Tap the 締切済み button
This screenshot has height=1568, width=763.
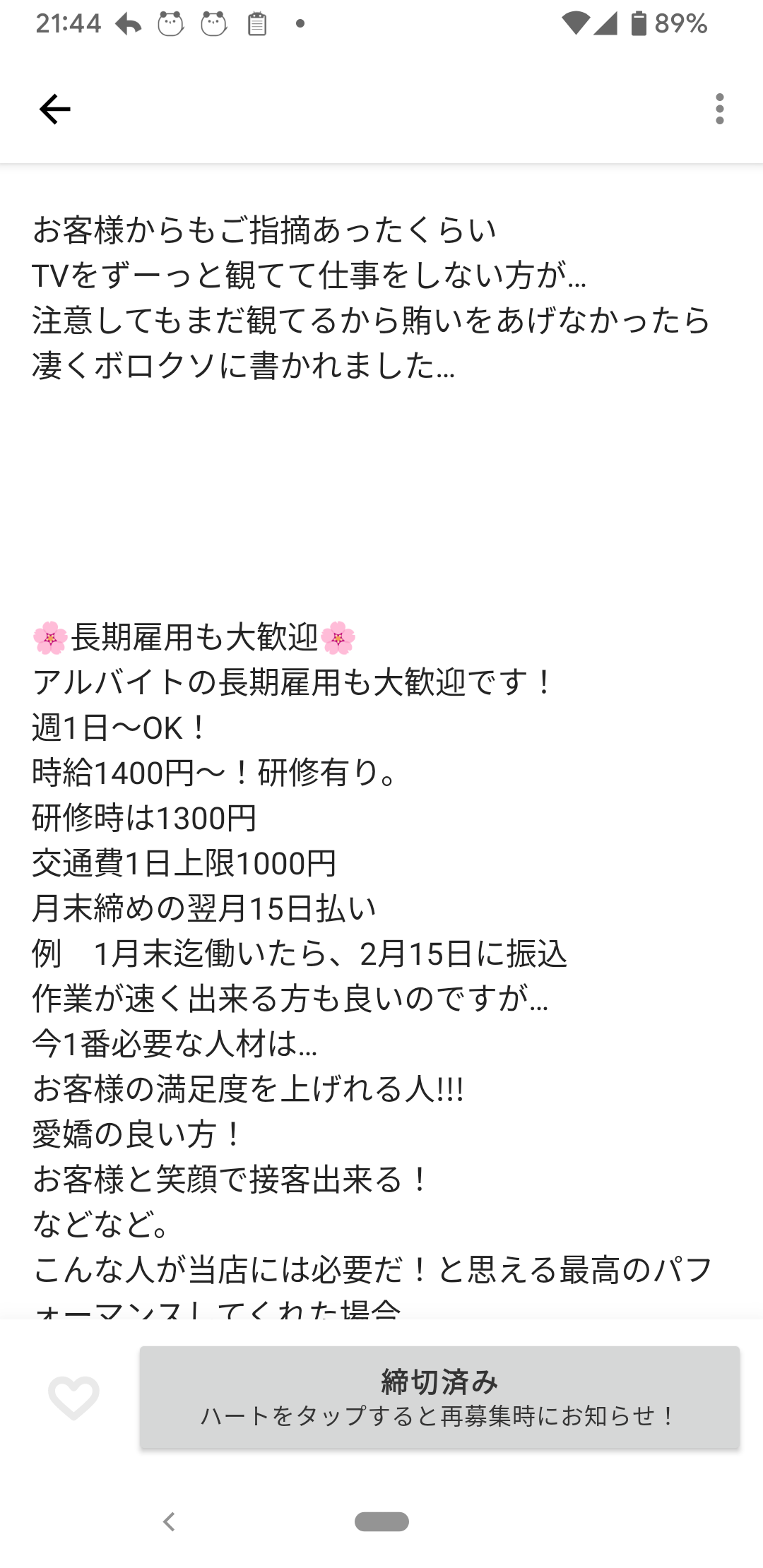point(439,1397)
